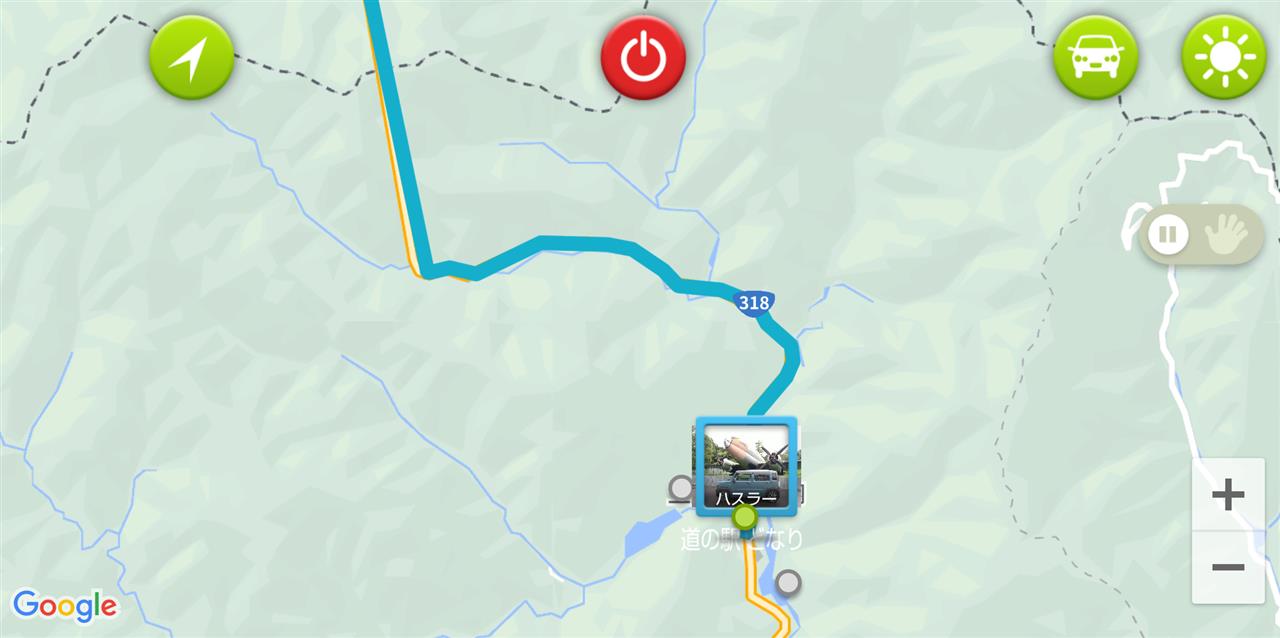Toggle the sun brightness mode button

click(x=1223, y=57)
